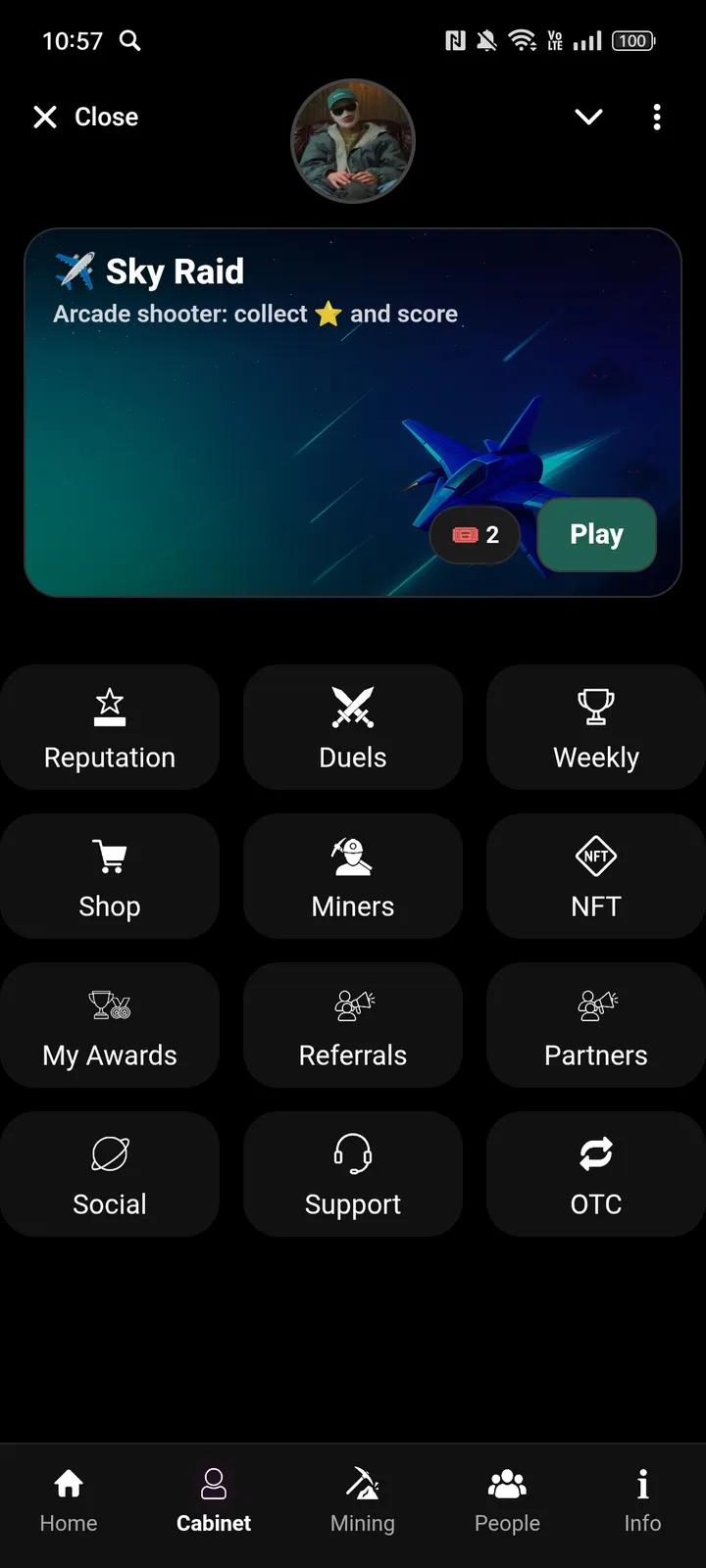
Task: View My Awards trophies
Action: point(110,1025)
